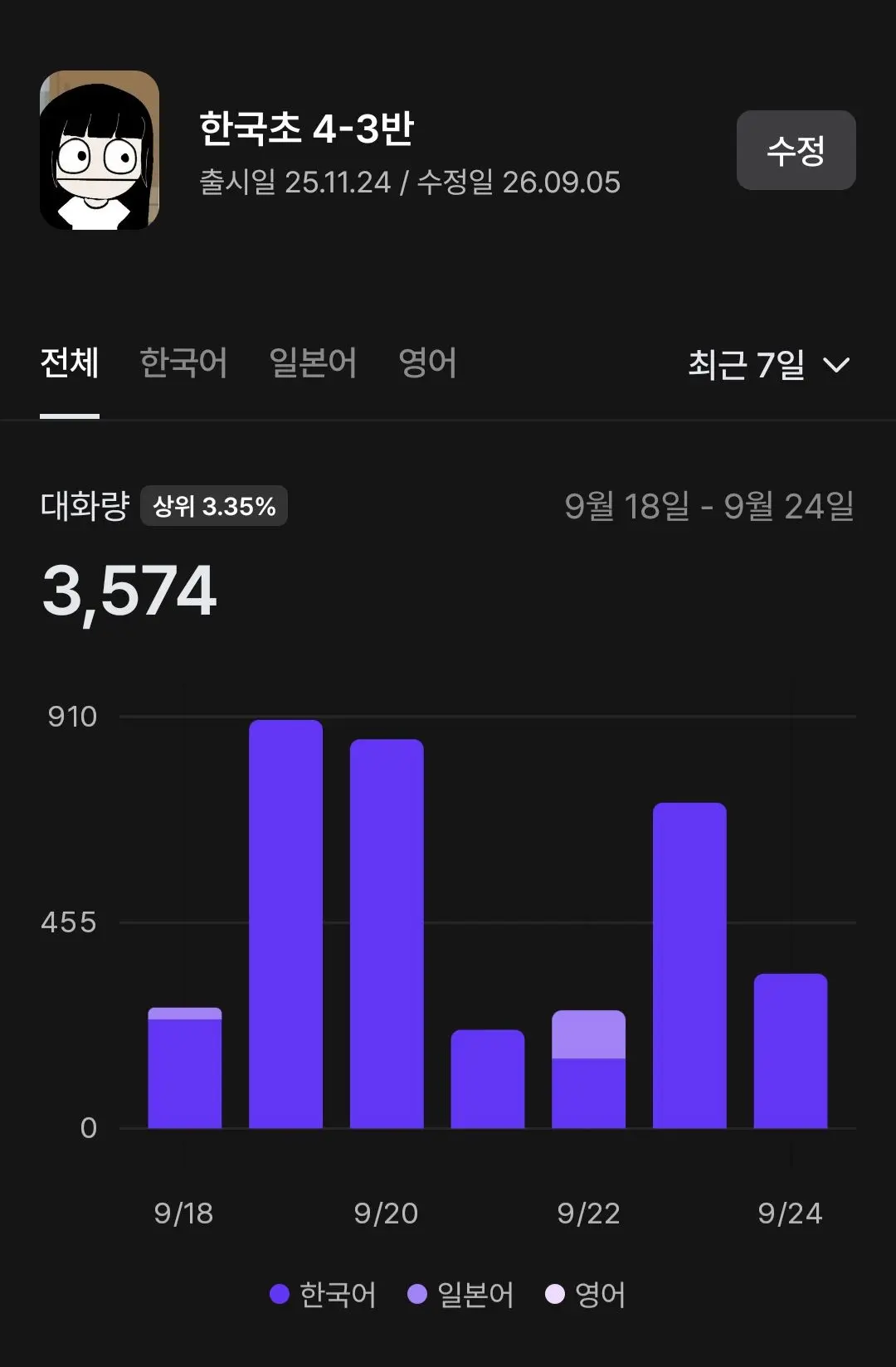Tap the 9/22 bar in the chart
Screen dimensions: 896x1367
click(x=588, y=1069)
